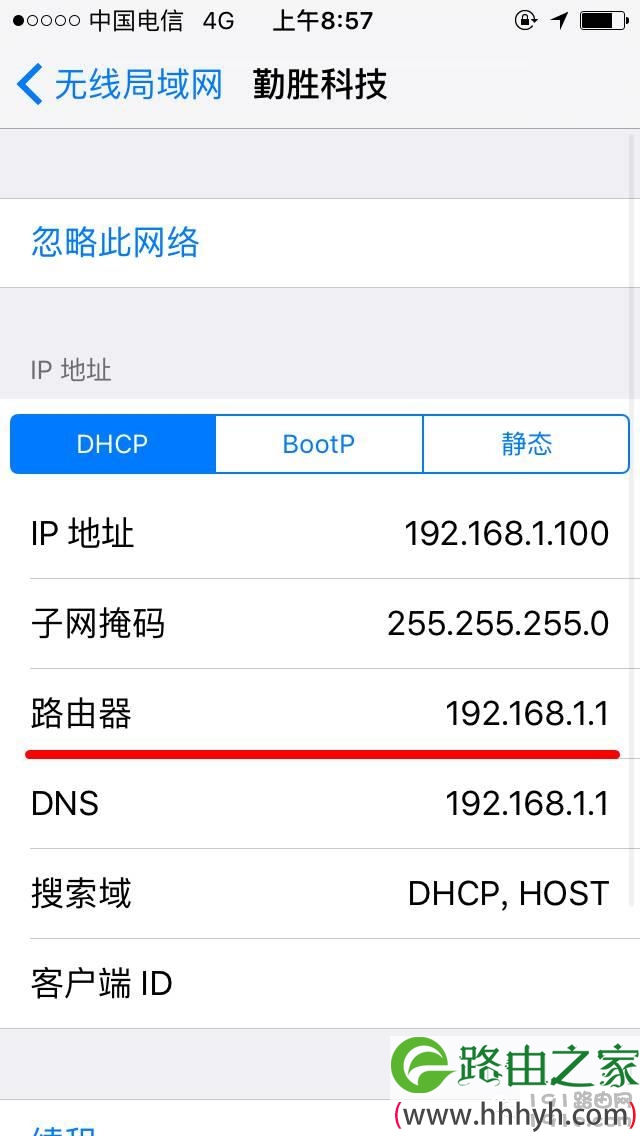Screen dimensions: 640x1136
Task: Tap the 客户端 ID field
Action: point(320,984)
